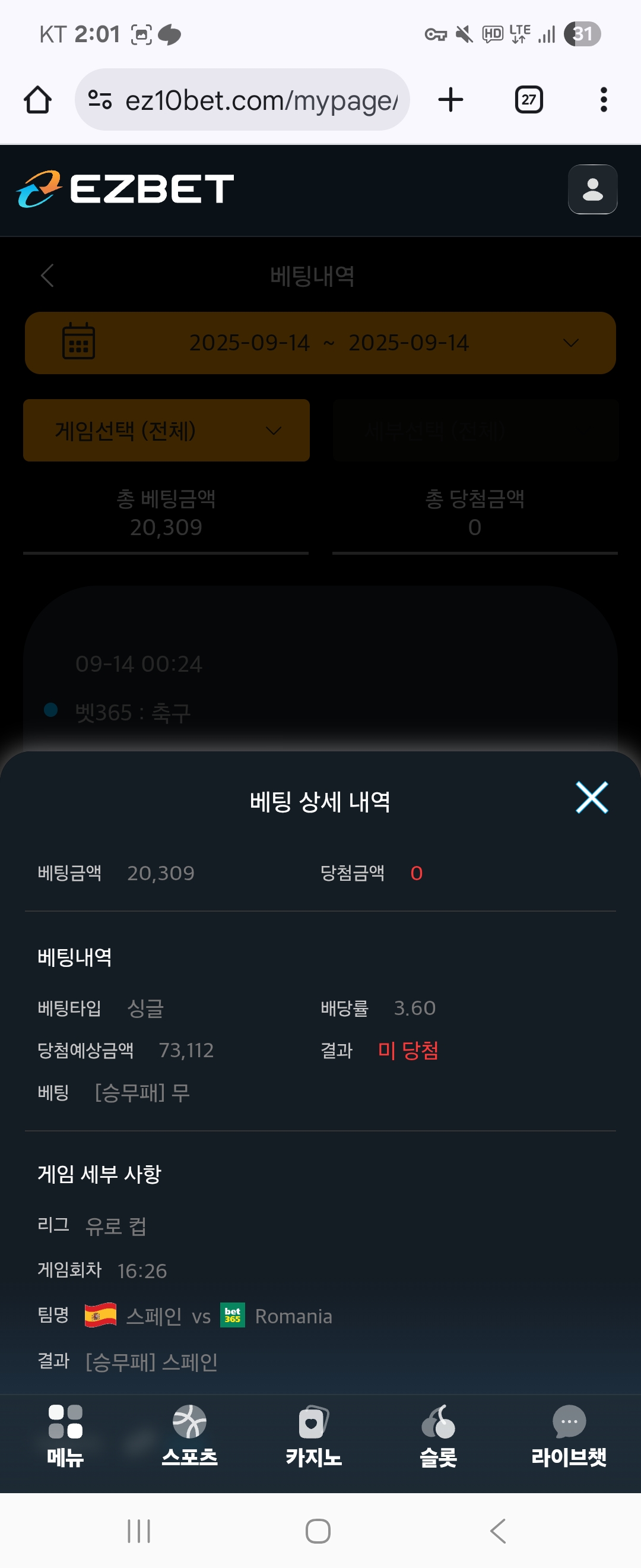Open the browser overflow menu

[603, 100]
